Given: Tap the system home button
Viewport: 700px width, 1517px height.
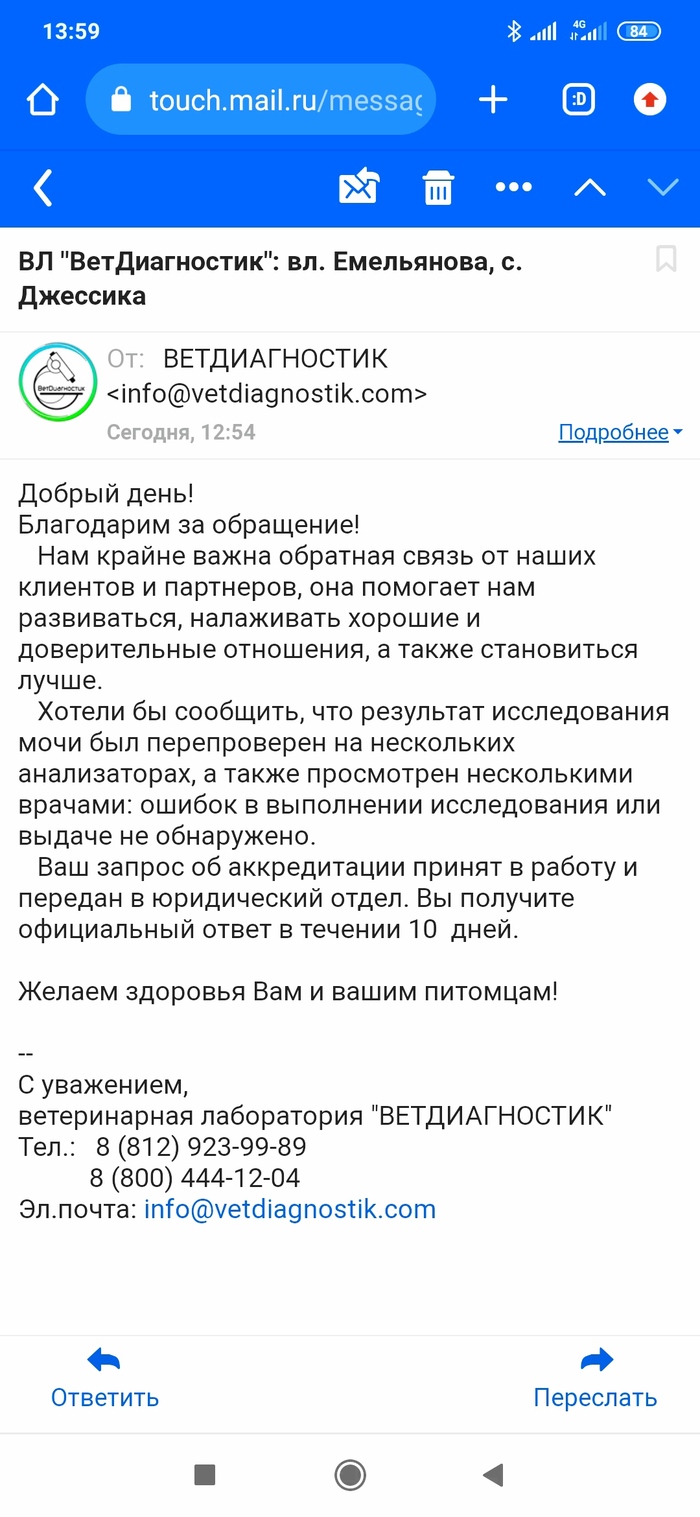Looking at the screenshot, I should click(x=350, y=1474).
